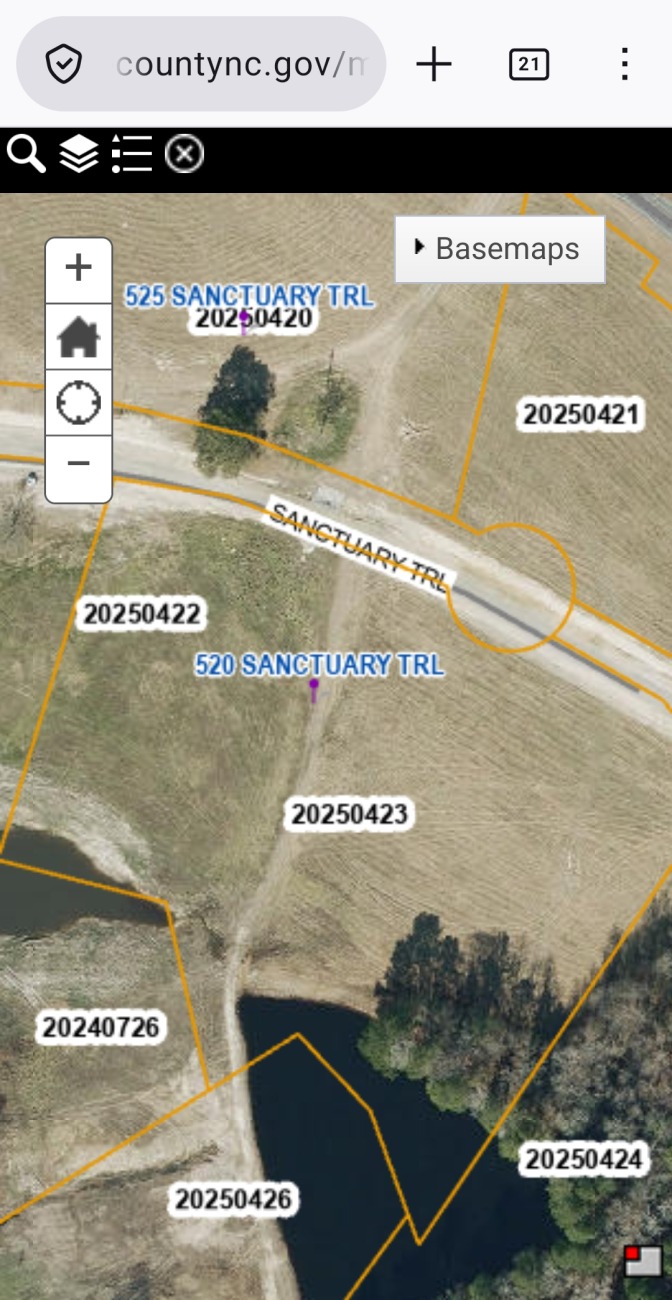Find my current location on map
This screenshot has height=1300, width=672.
pyautogui.click(x=78, y=403)
